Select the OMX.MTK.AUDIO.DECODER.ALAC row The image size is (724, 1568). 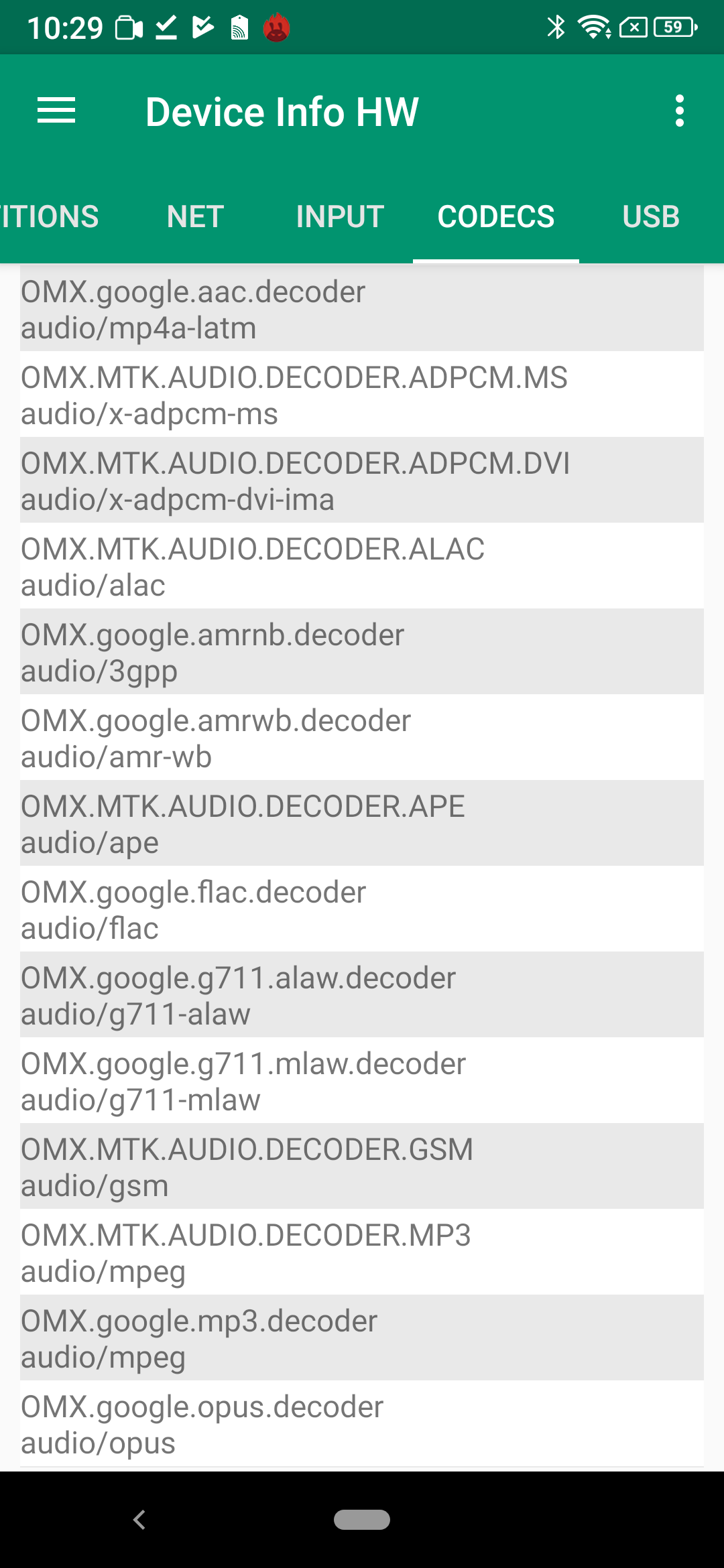(x=362, y=567)
